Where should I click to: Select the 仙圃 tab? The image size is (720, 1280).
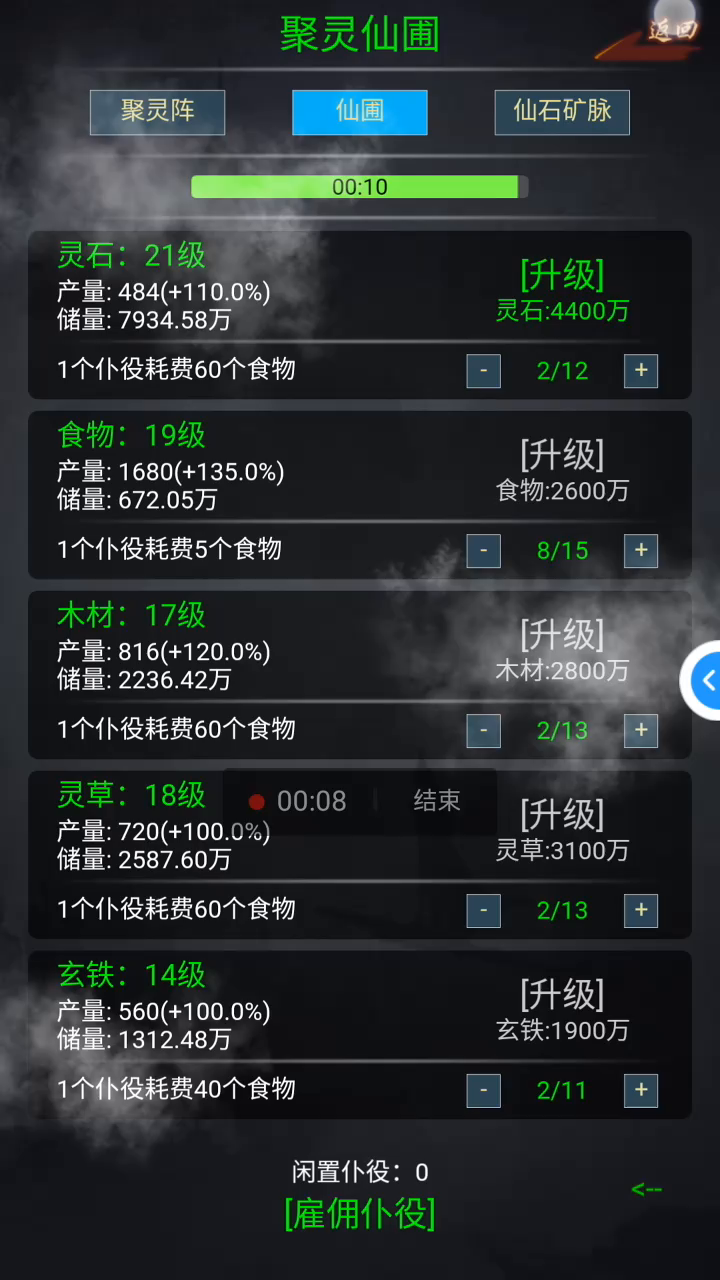coord(360,112)
